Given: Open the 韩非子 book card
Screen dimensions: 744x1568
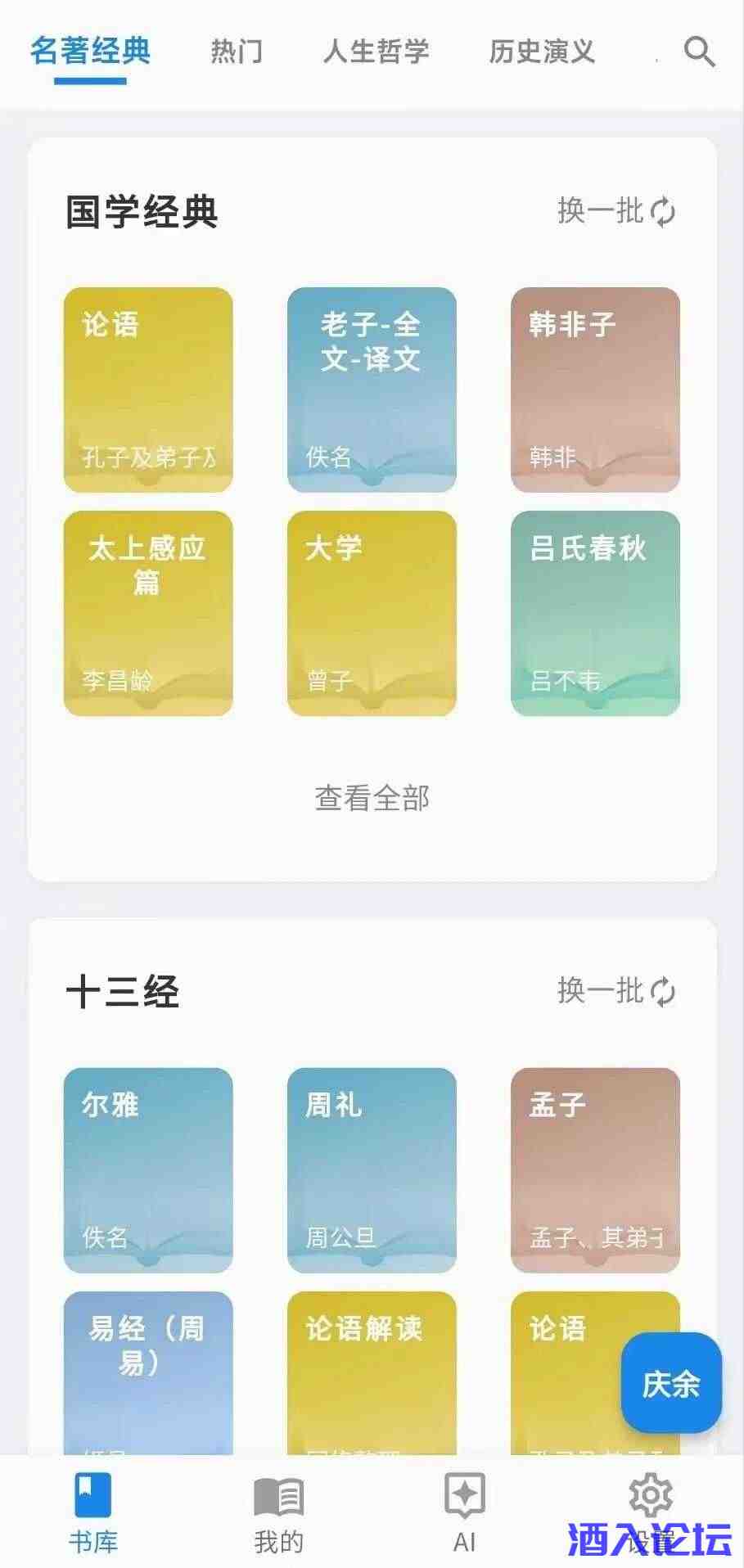Looking at the screenshot, I should coord(595,390).
